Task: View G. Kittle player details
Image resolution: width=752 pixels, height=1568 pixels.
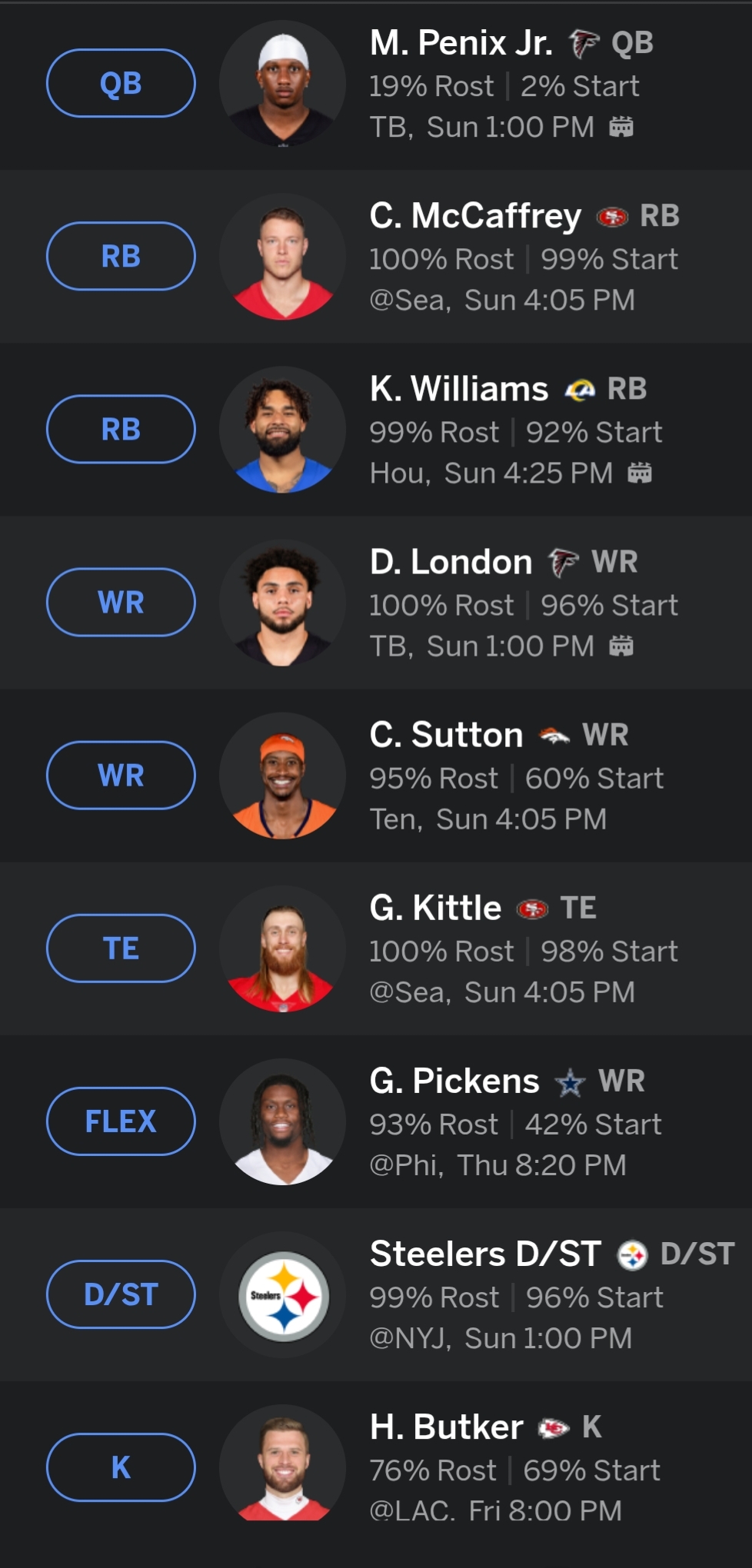Action: click(x=435, y=908)
